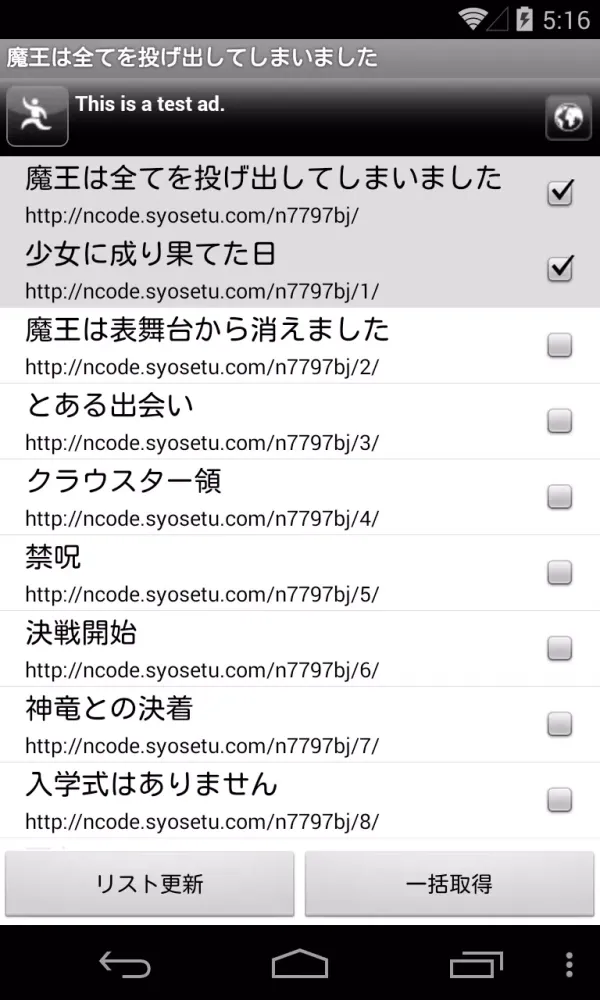Select the 入学式はありません checkbox
The height and width of the screenshot is (1000, 600).
[x=560, y=800]
